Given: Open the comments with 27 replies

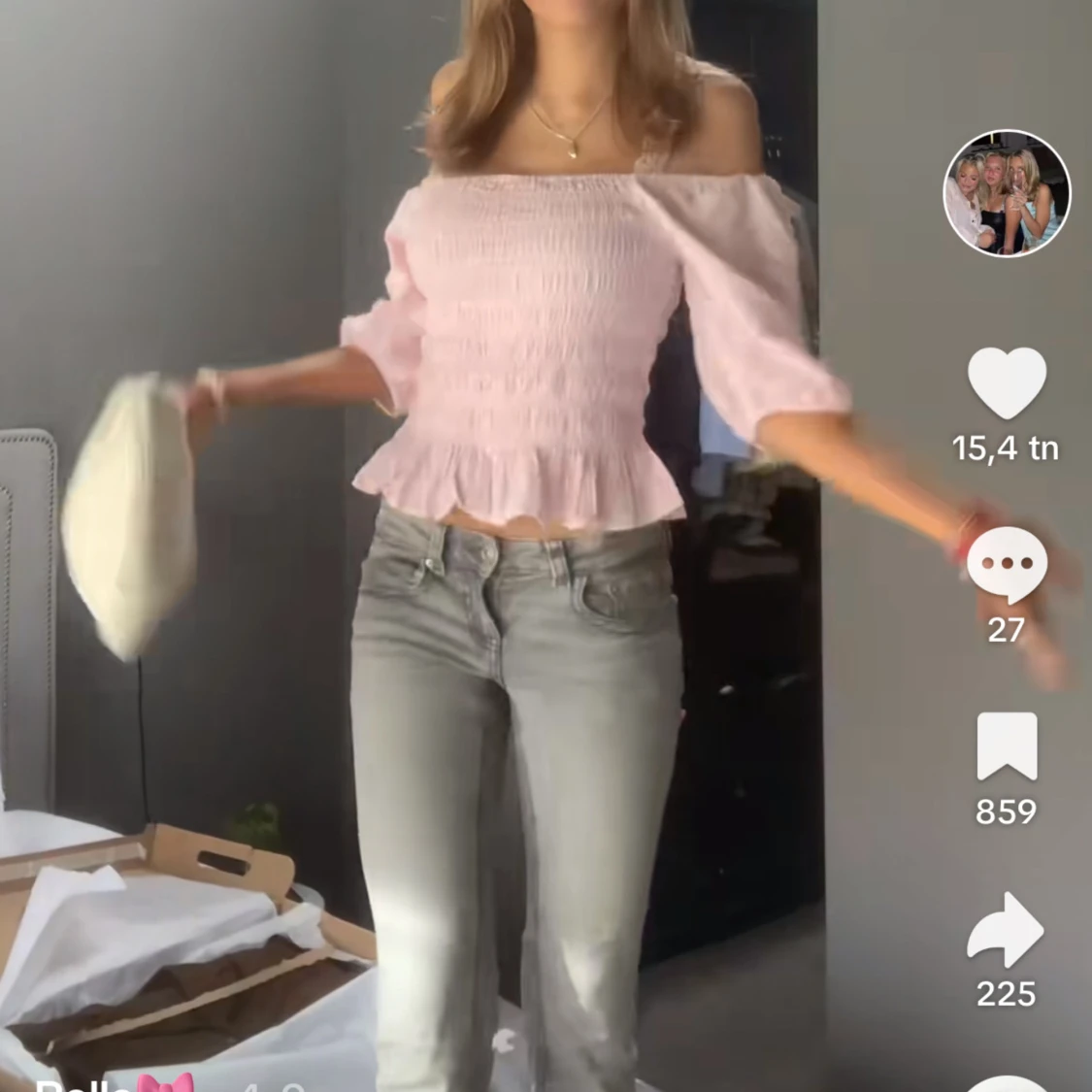Looking at the screenshot, I should (1007, 566).
